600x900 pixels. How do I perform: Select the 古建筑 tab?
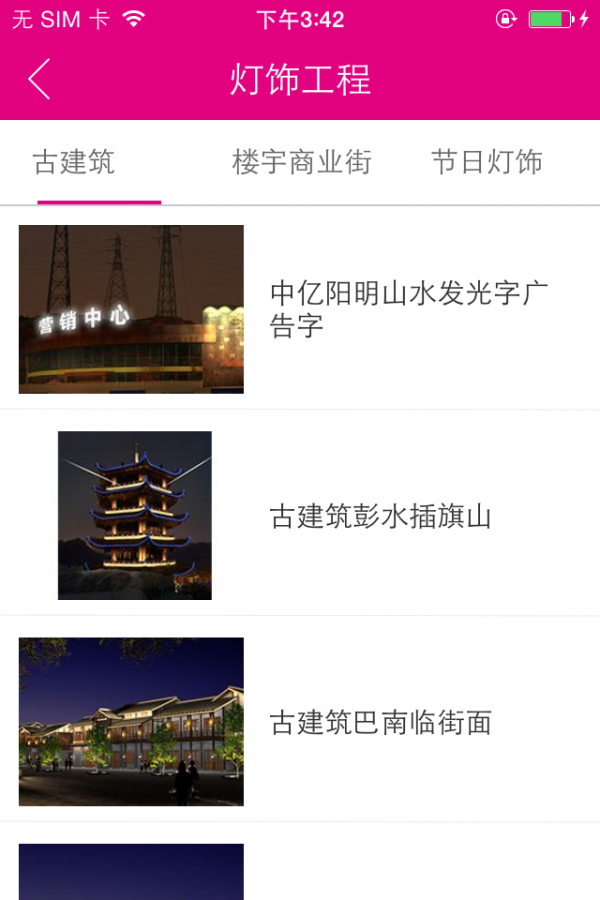[x=74, y=162]
